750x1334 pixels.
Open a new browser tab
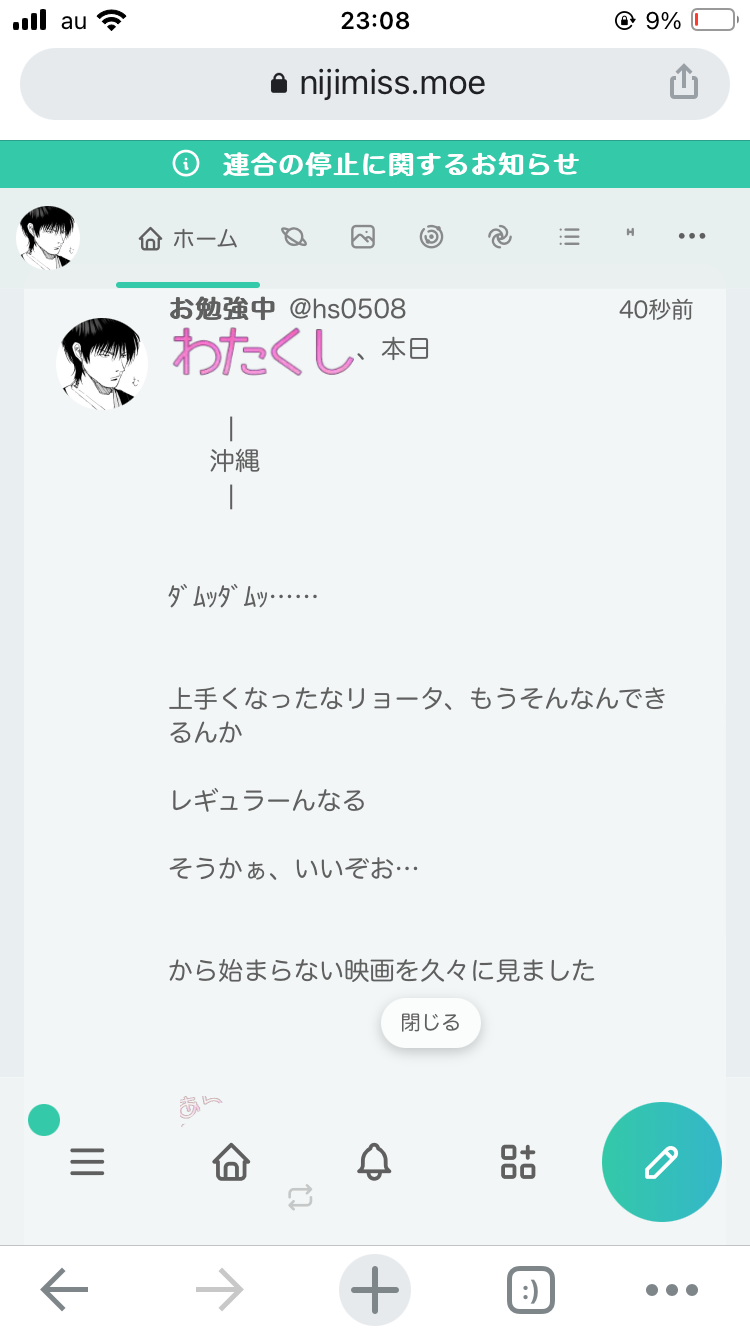(375, 1290)
